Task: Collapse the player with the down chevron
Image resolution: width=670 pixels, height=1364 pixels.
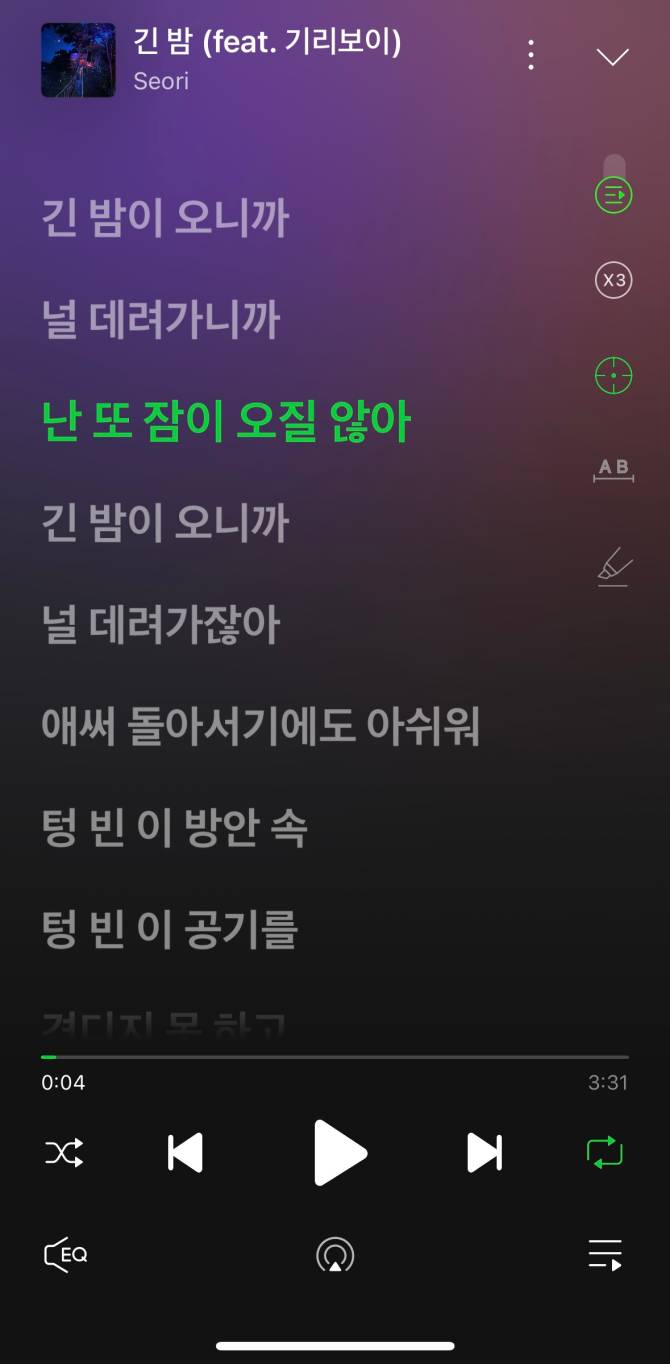Action: coord(612,57)
